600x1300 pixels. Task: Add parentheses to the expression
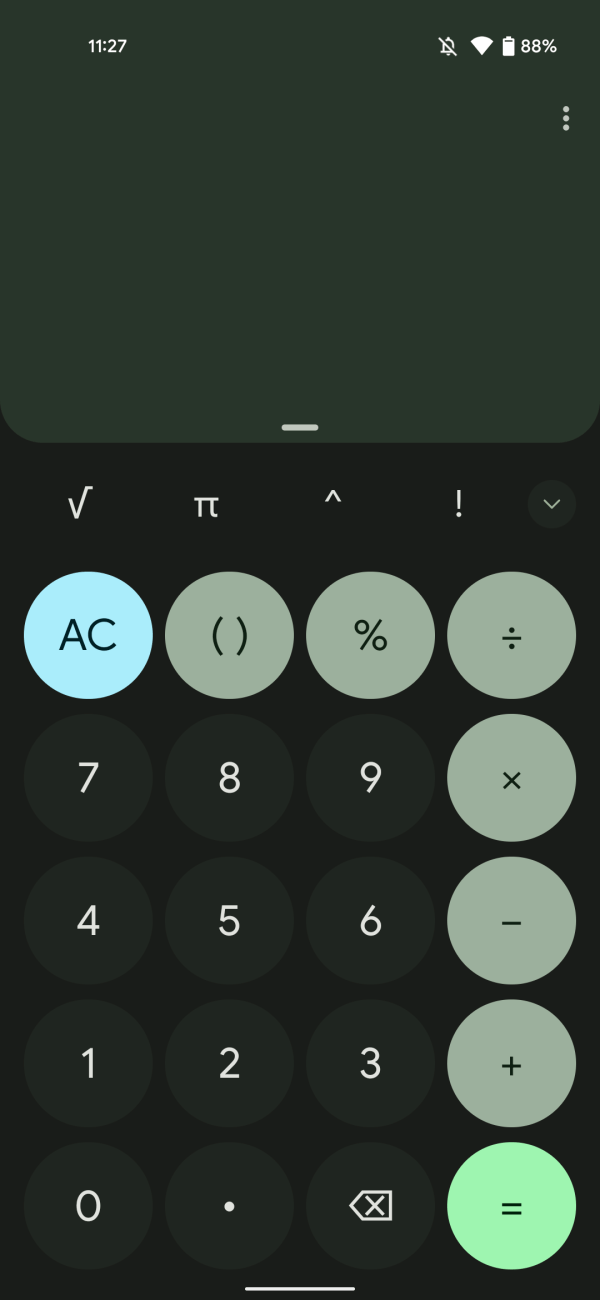pyautogui.click(x=229, y=635)
